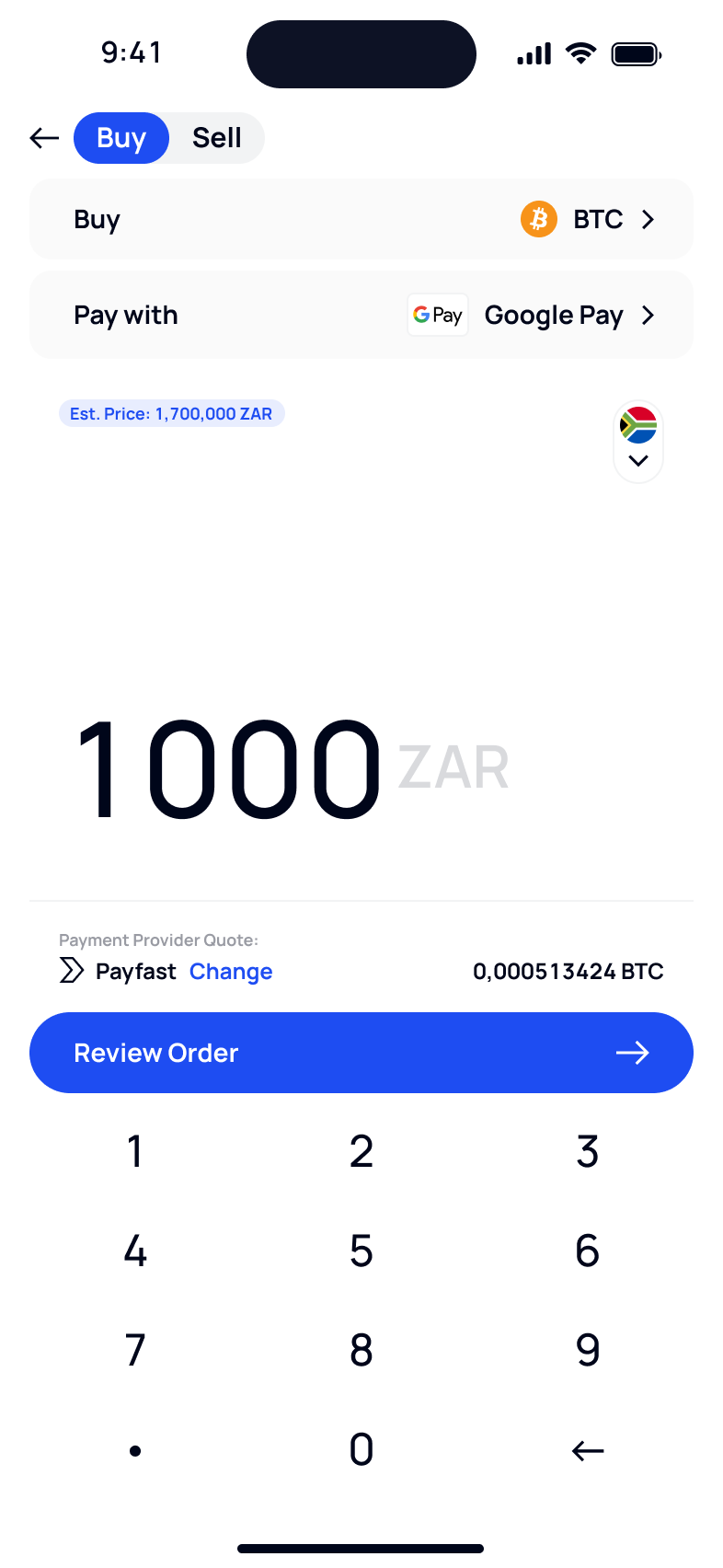Enter digit 2 on the keypad

pyautogui.click(x=361, y=1152)
